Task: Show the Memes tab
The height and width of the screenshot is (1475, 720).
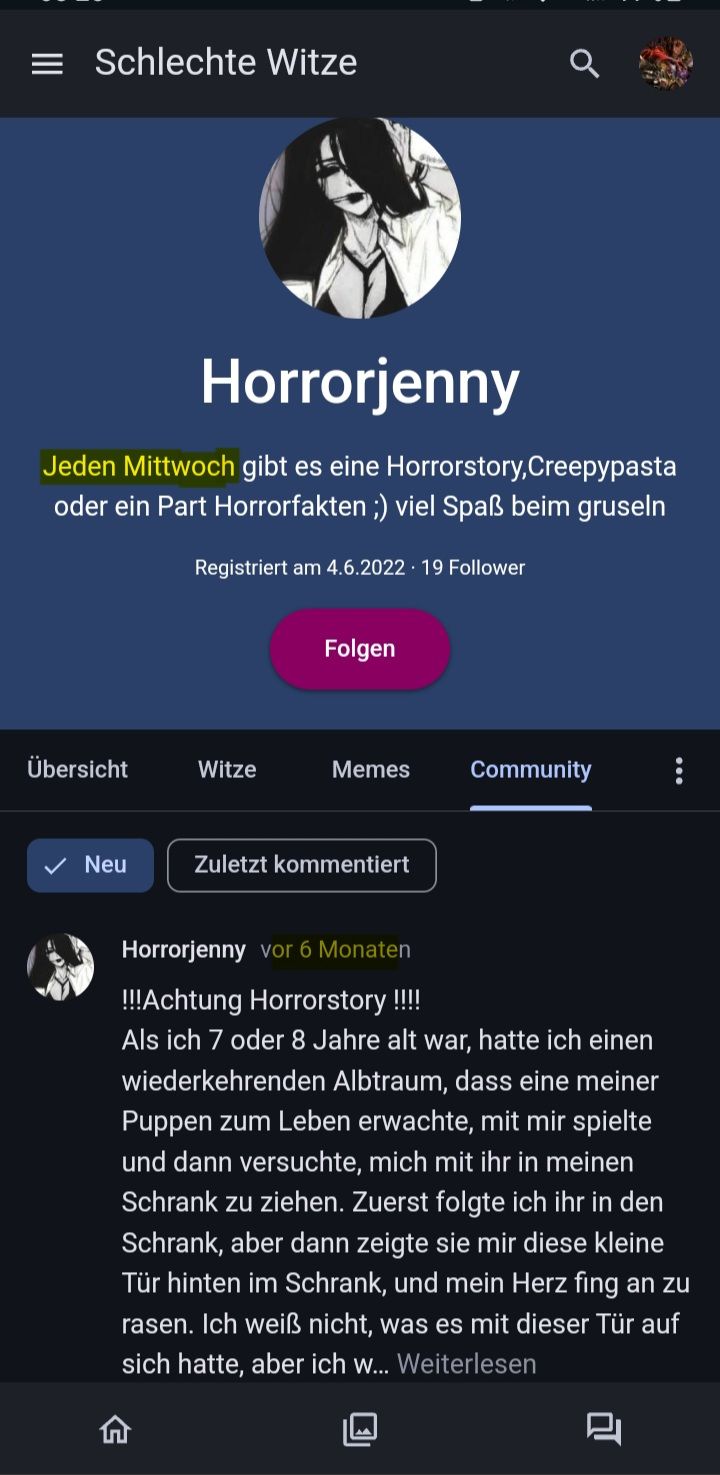Action: 371,769
